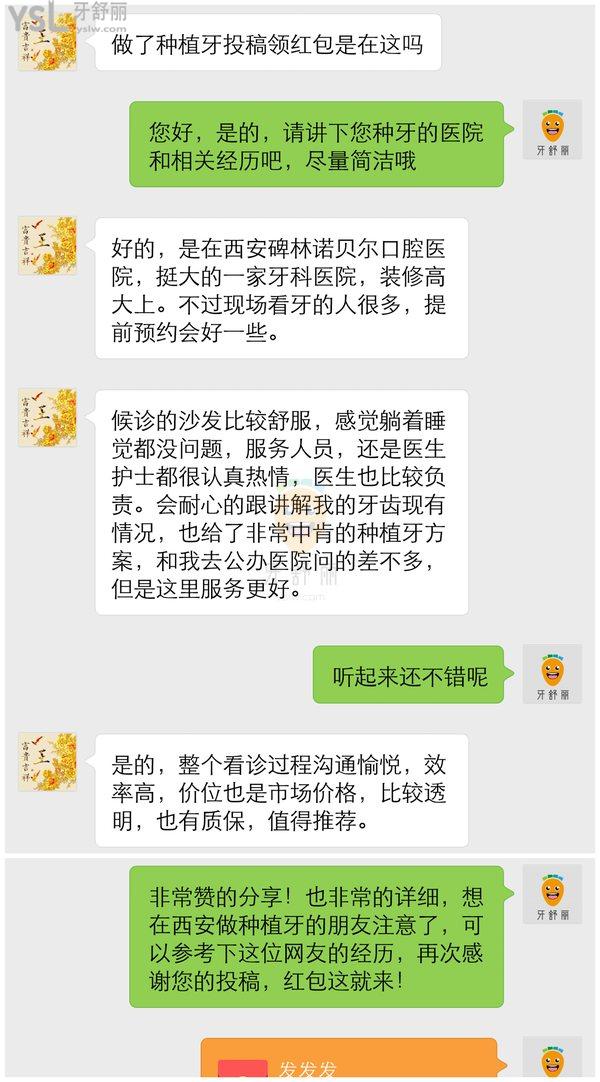The width and height of the screenshot is (600, 1082).
Task: Tap user avatar beside 做了种植牙投稿领红包 message
Action: click(47, 38)
